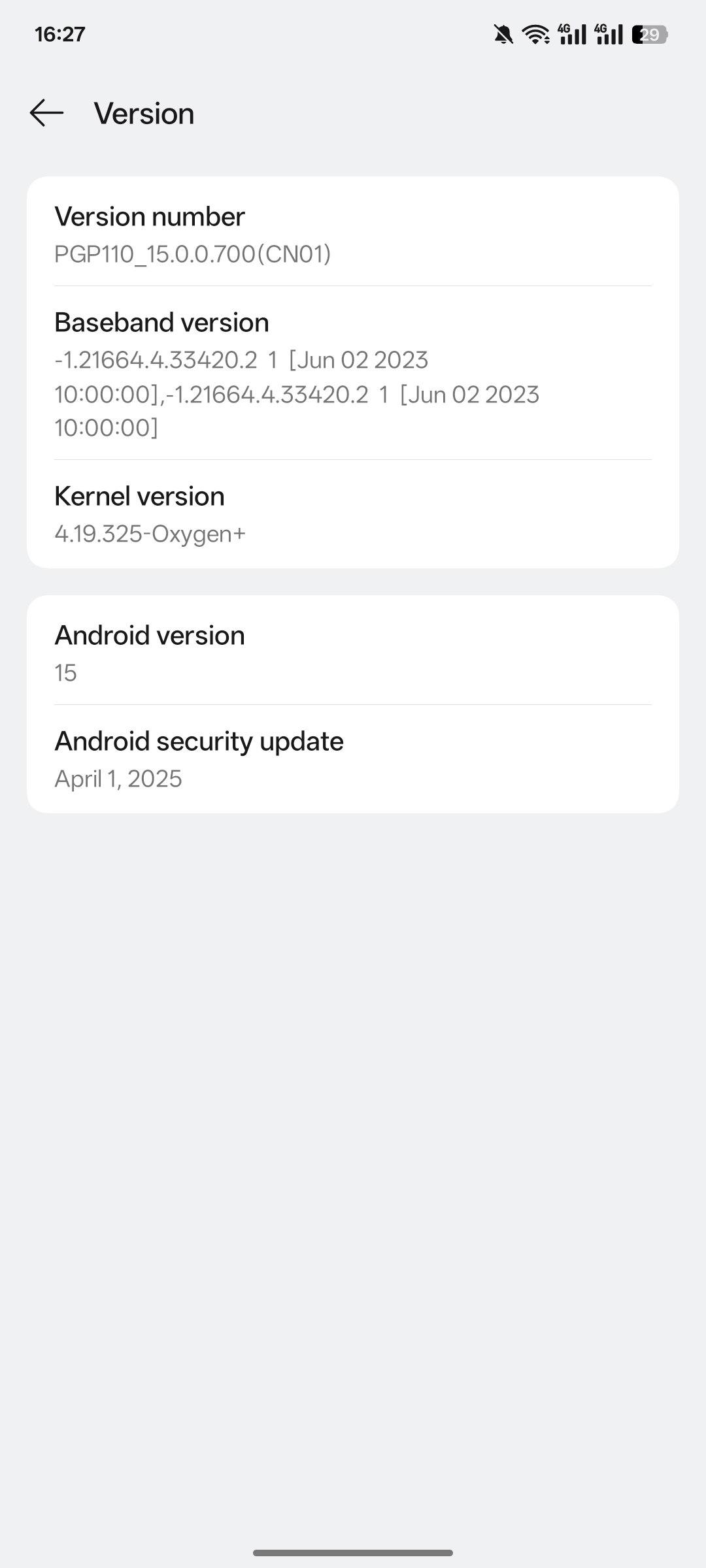The image size is (706, 1568).
Task: Select the Kernel version row
Action: (353, 514)
